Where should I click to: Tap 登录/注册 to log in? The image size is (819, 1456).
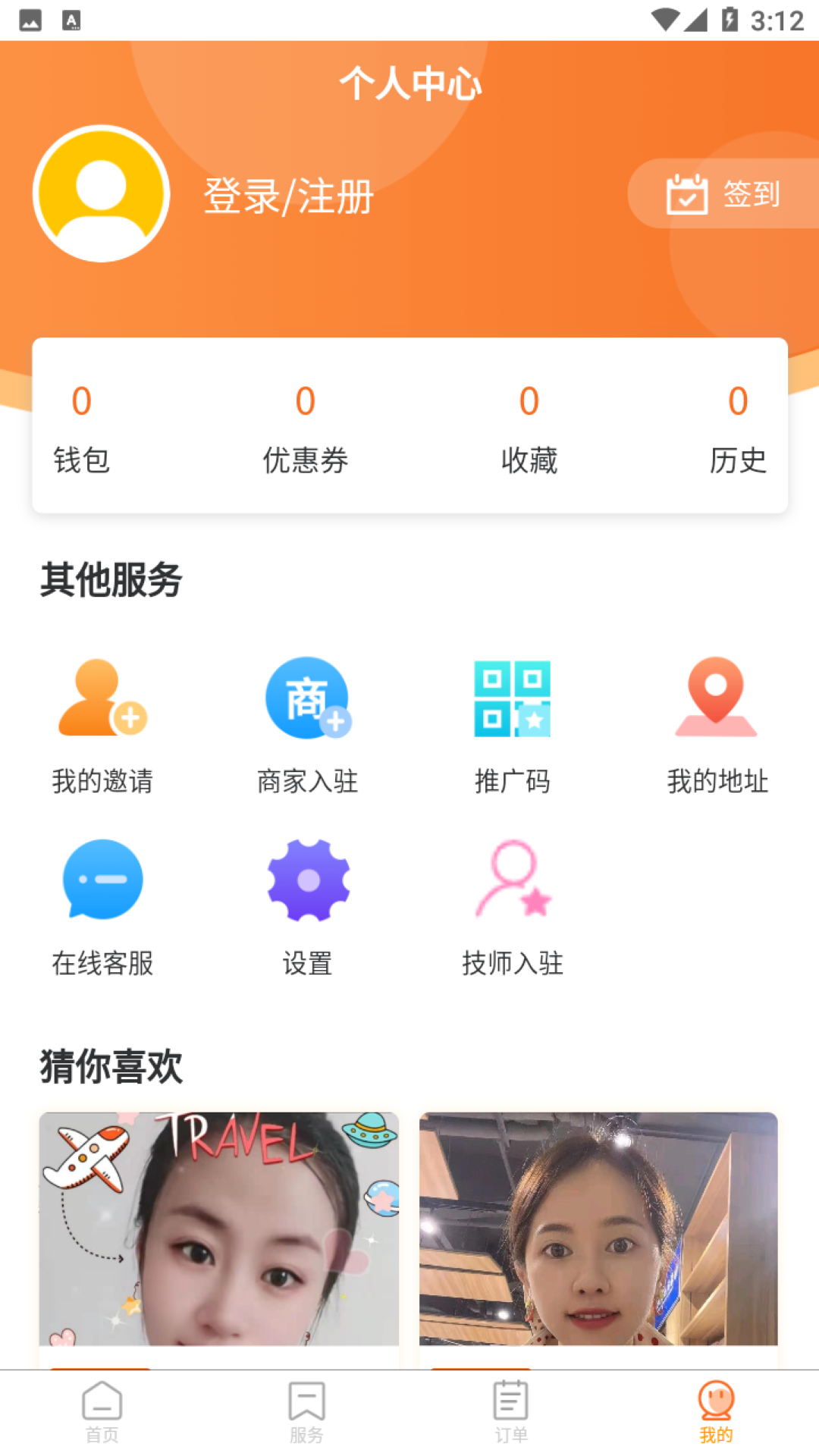click(288, 196)
